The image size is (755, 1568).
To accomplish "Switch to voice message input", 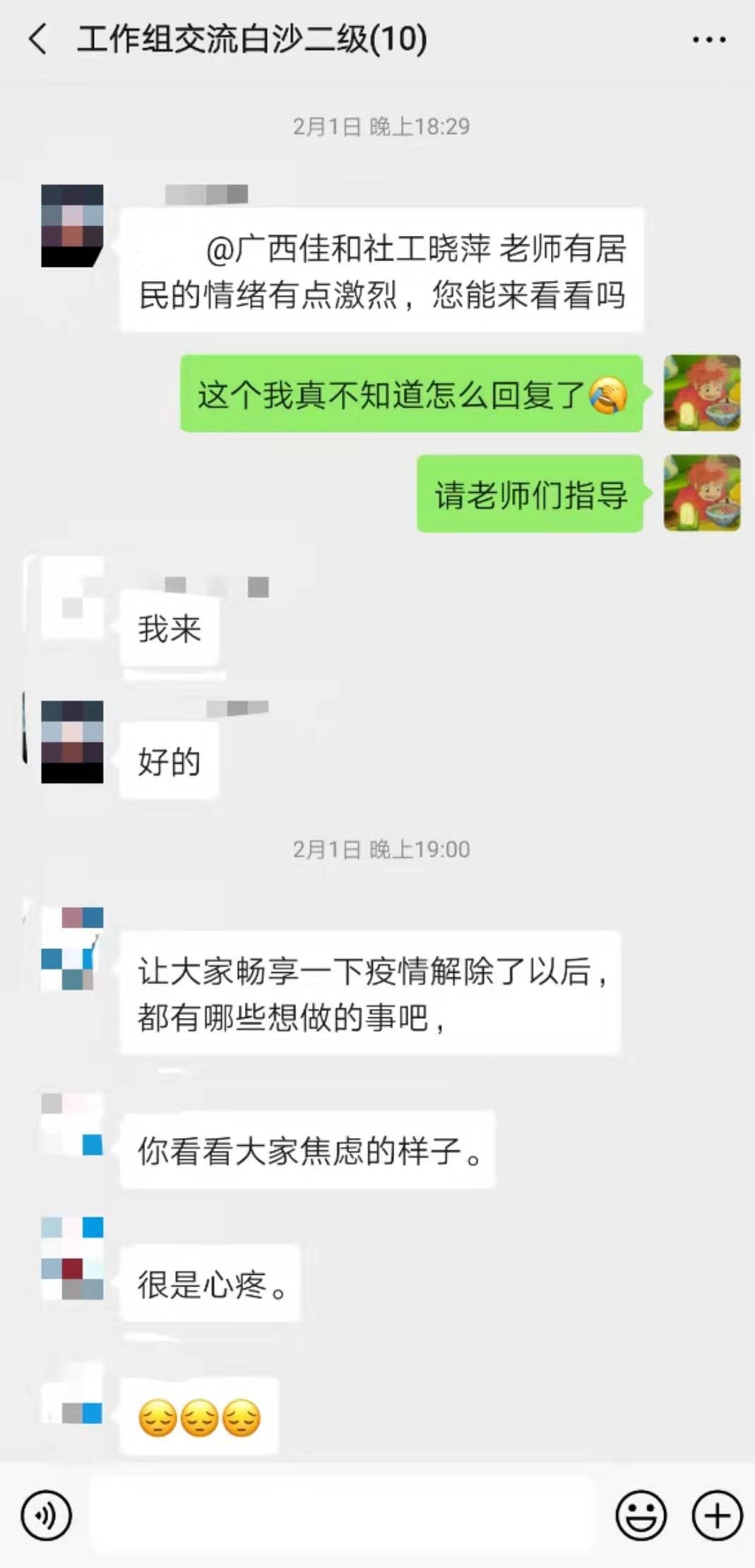I will tap(47, 1515).
